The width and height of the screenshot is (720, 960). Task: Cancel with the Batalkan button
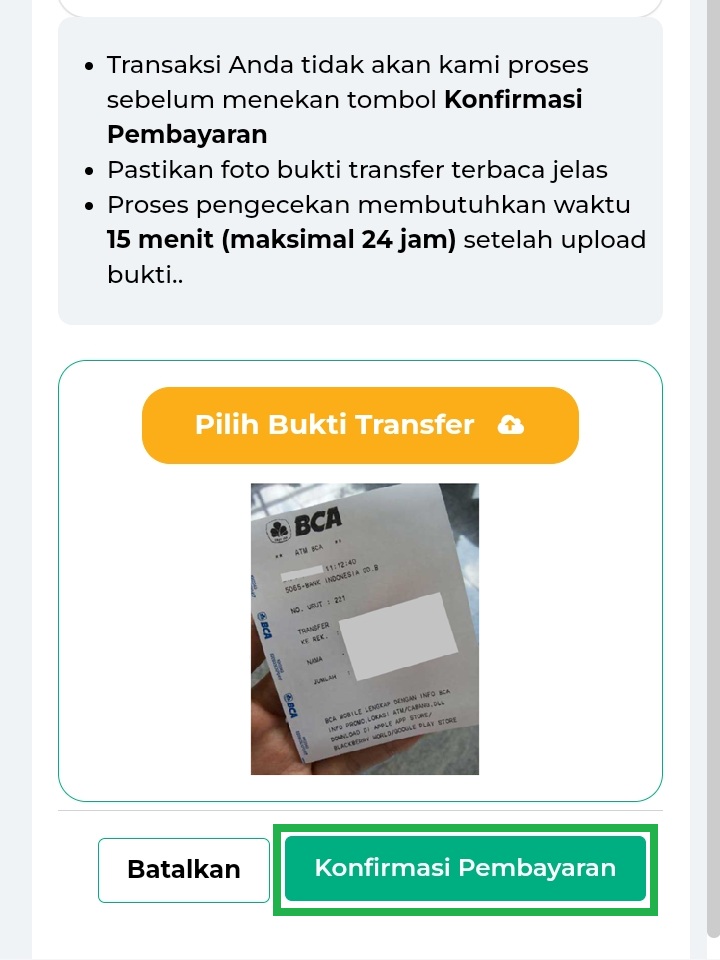tap(184, 870)
